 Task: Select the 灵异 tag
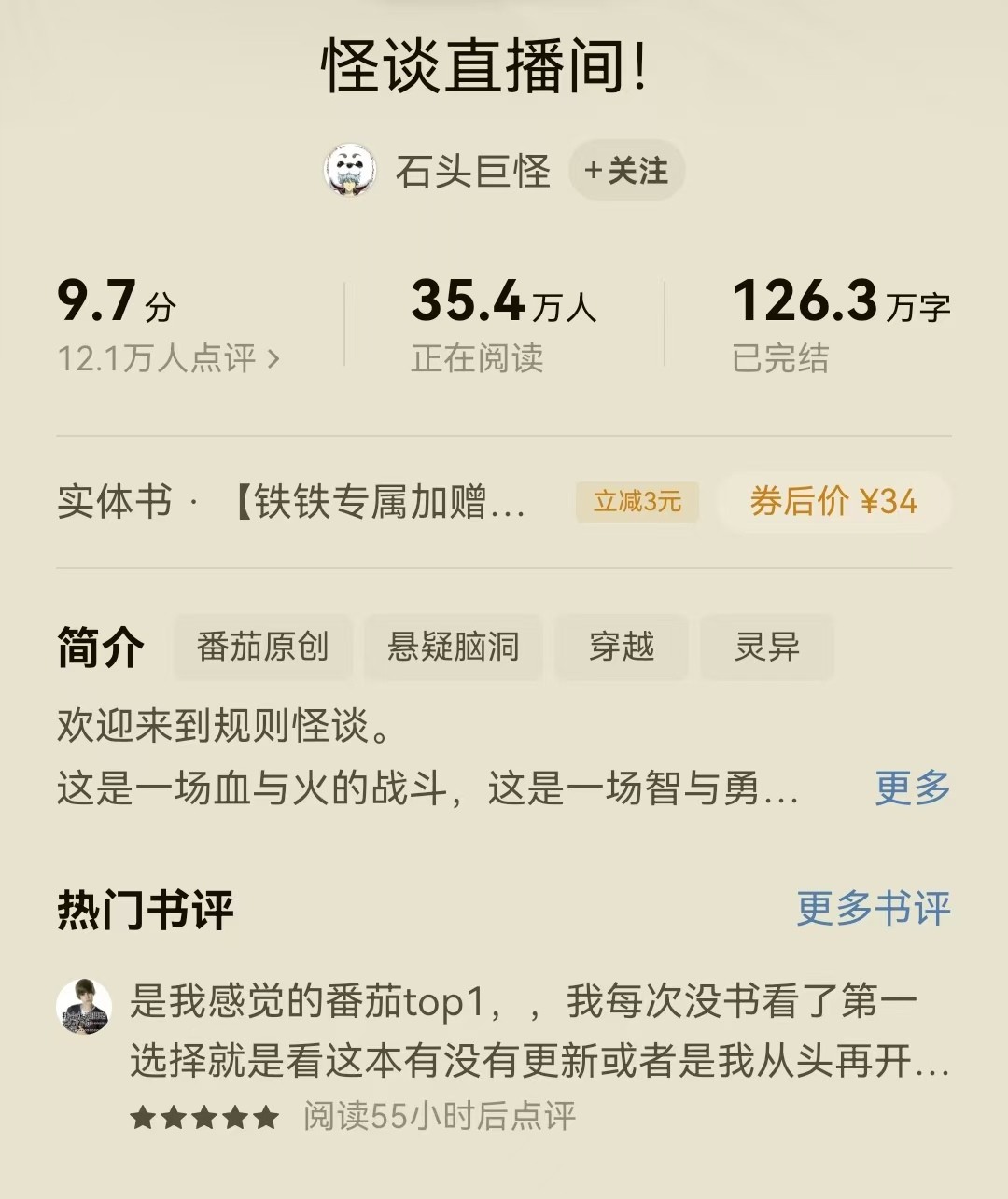(x=766, y=647)
